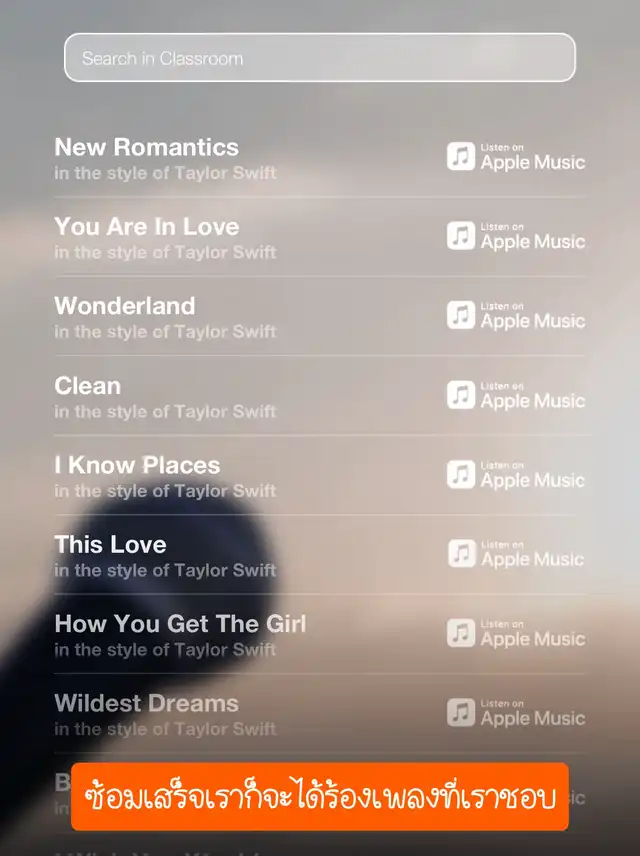Tap Apple Music beside How You Get The Girl

(x=515, y=633)
